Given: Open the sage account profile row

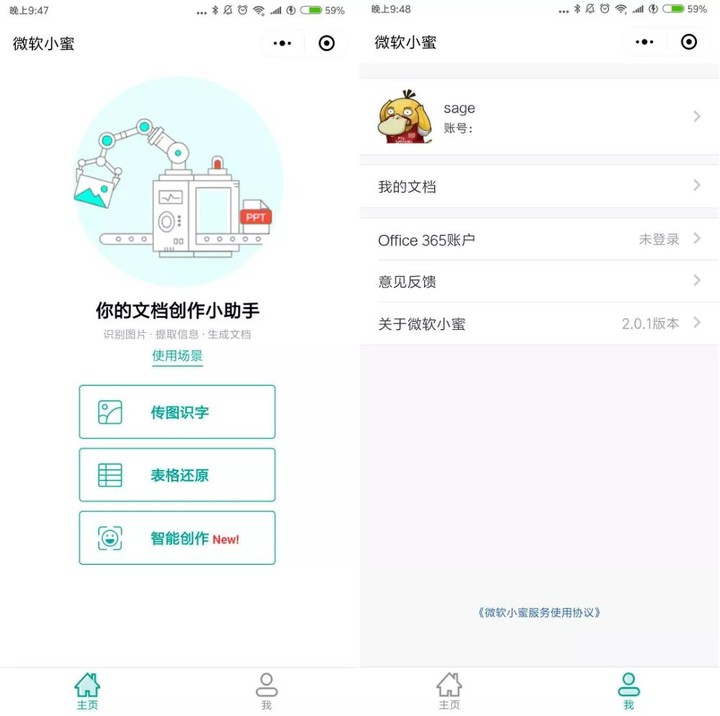Looking at the screenshot, I should (539, 117).
